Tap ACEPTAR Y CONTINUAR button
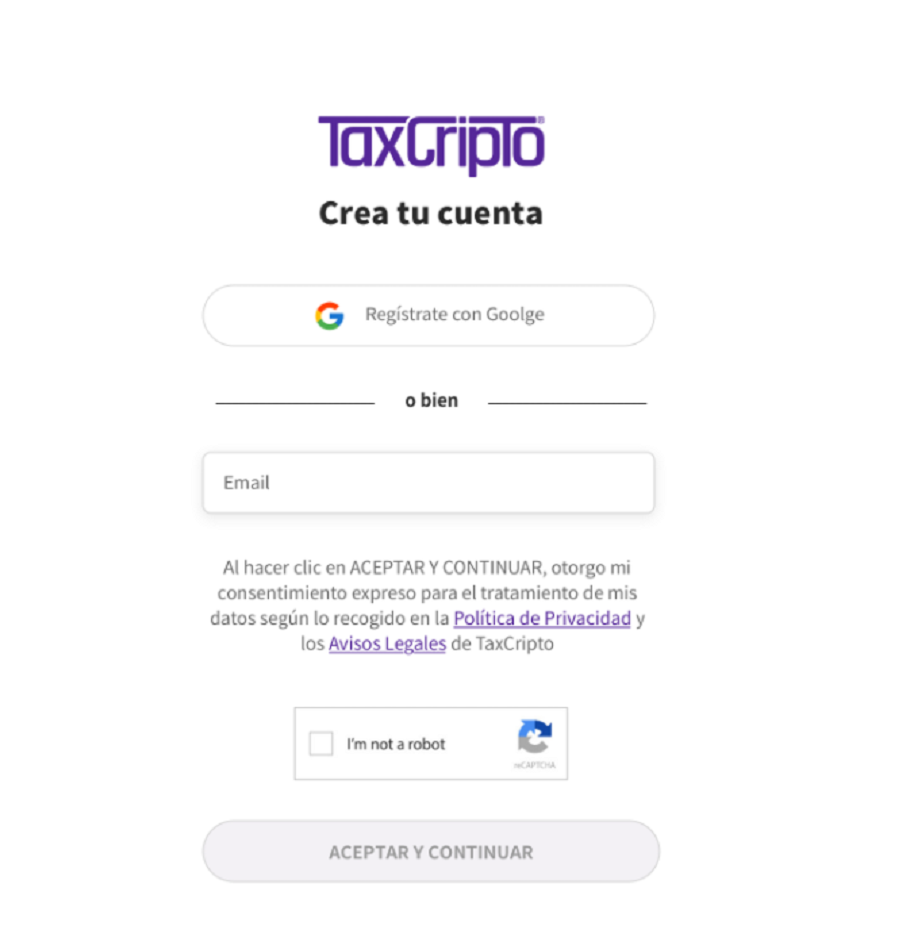Image resolution: width=910 pixels, height=949 pixels. (x=431, y=852)
